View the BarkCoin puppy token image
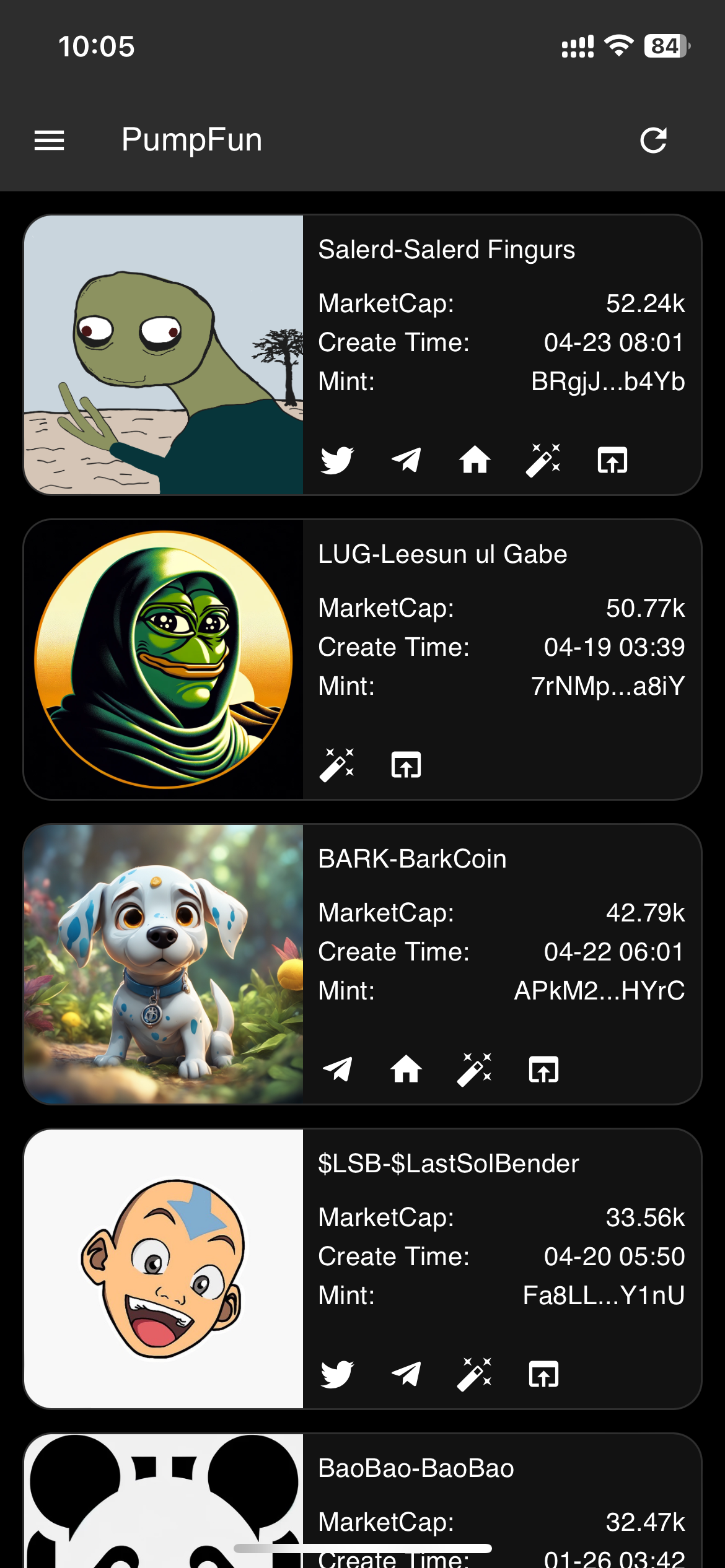This screenshot has width=725, height=1568. coord(164,964)
